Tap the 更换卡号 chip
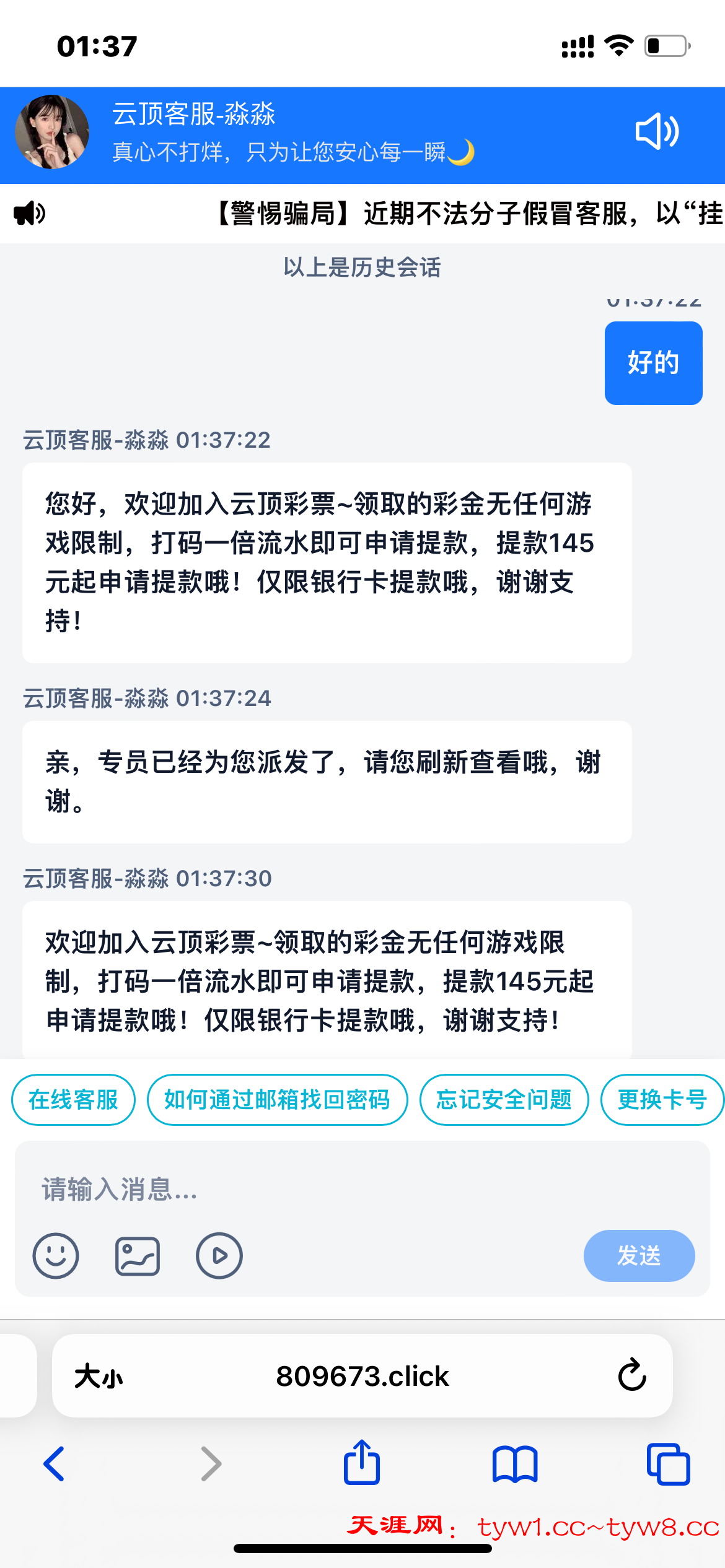The image size is (725, 1568). (662, 1100)
